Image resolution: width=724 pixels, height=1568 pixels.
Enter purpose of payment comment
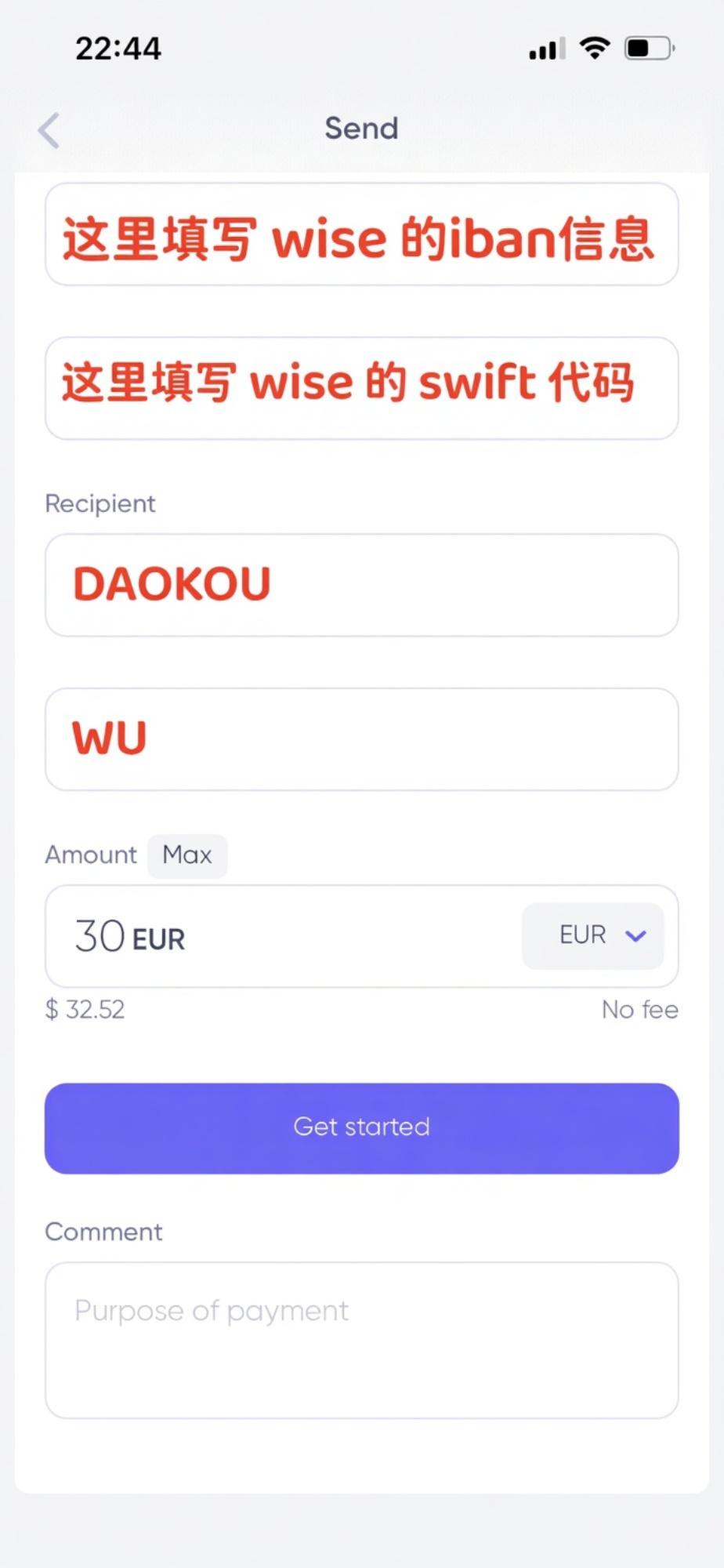(x=361, y=1340)
